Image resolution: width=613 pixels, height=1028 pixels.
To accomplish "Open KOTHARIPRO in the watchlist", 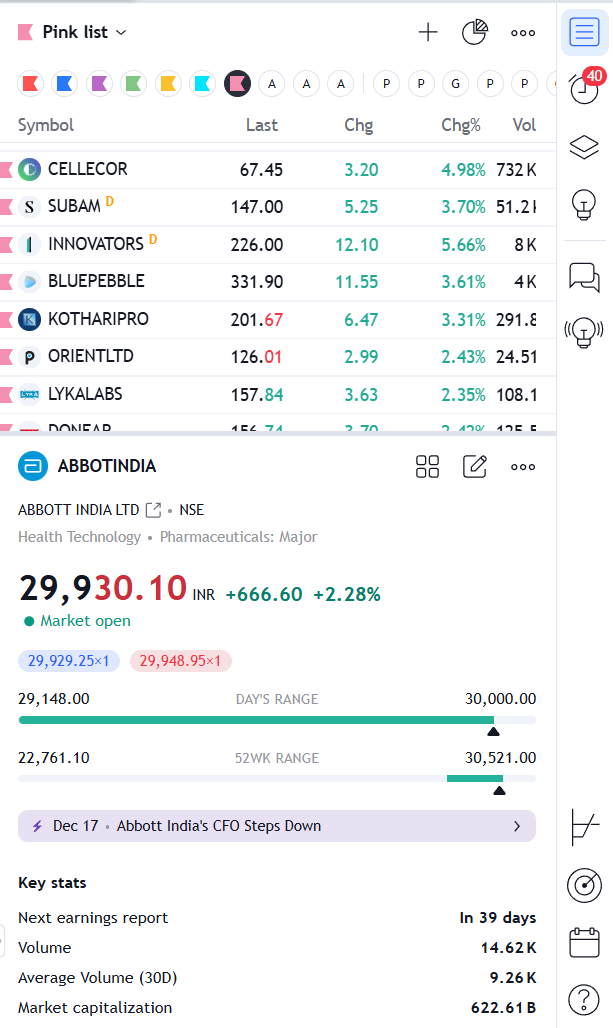I will click(x=98, y=319).
